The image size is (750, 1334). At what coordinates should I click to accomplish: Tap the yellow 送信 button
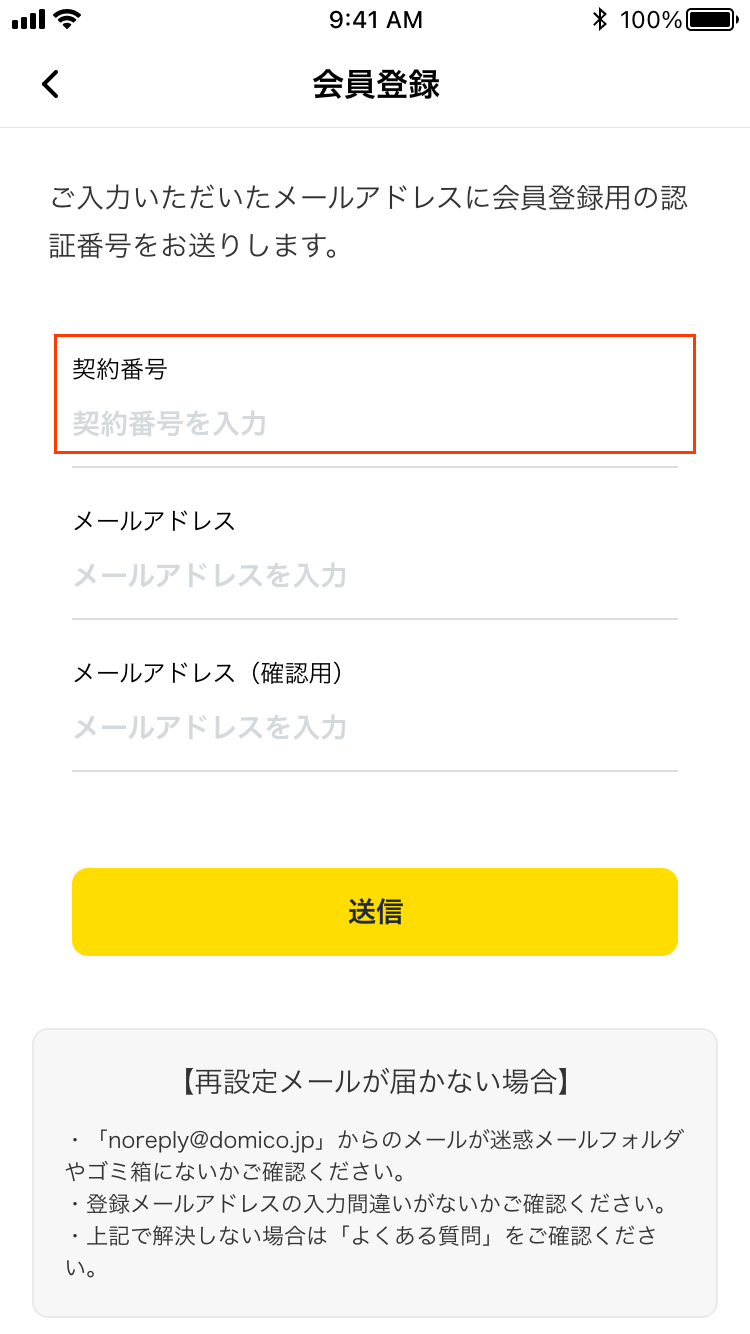tap(375, 912)
